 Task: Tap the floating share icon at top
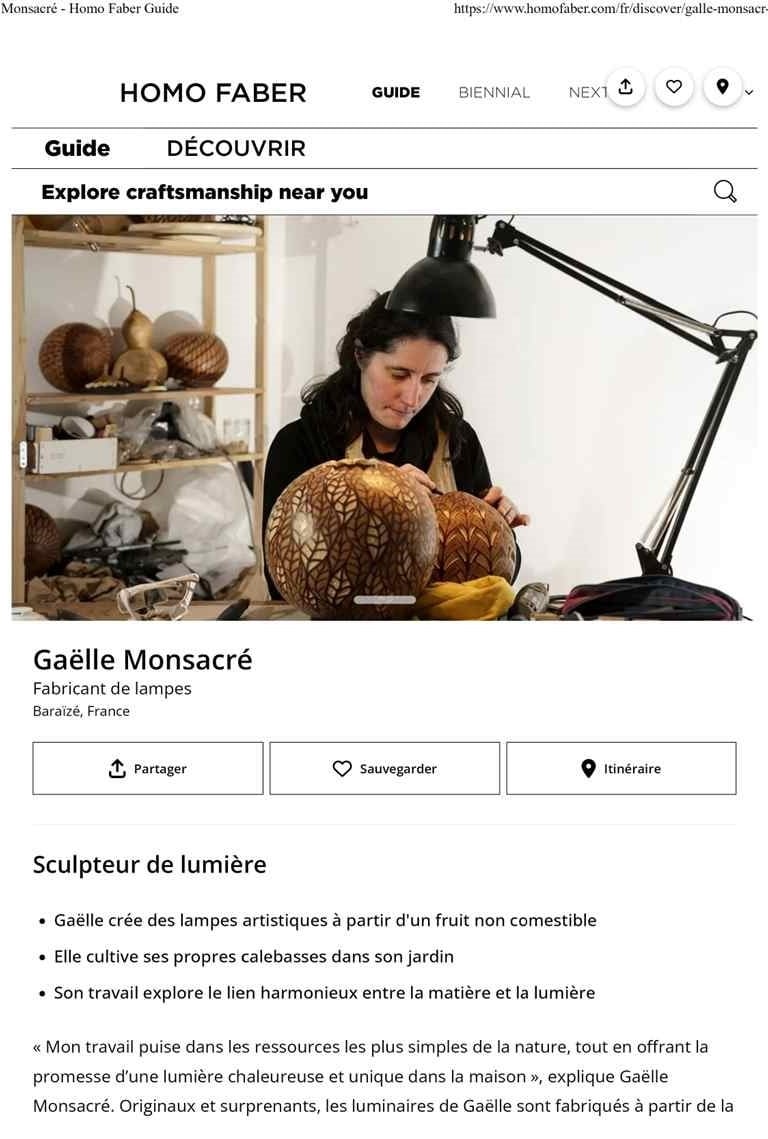[x=626, y=87]
